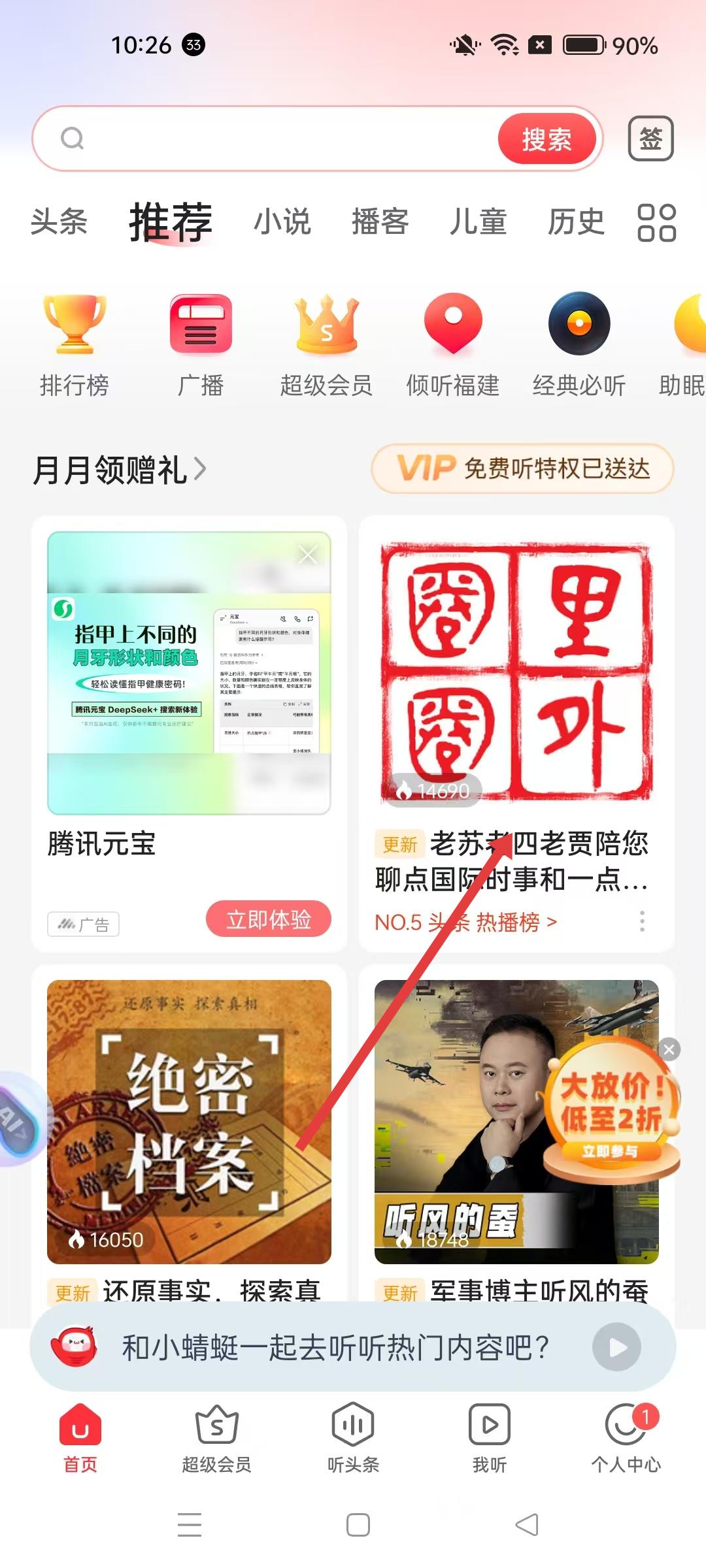Tap the VIP 免费听特权已送达 banner
706x1568 pixels.
tap(522, 468)
